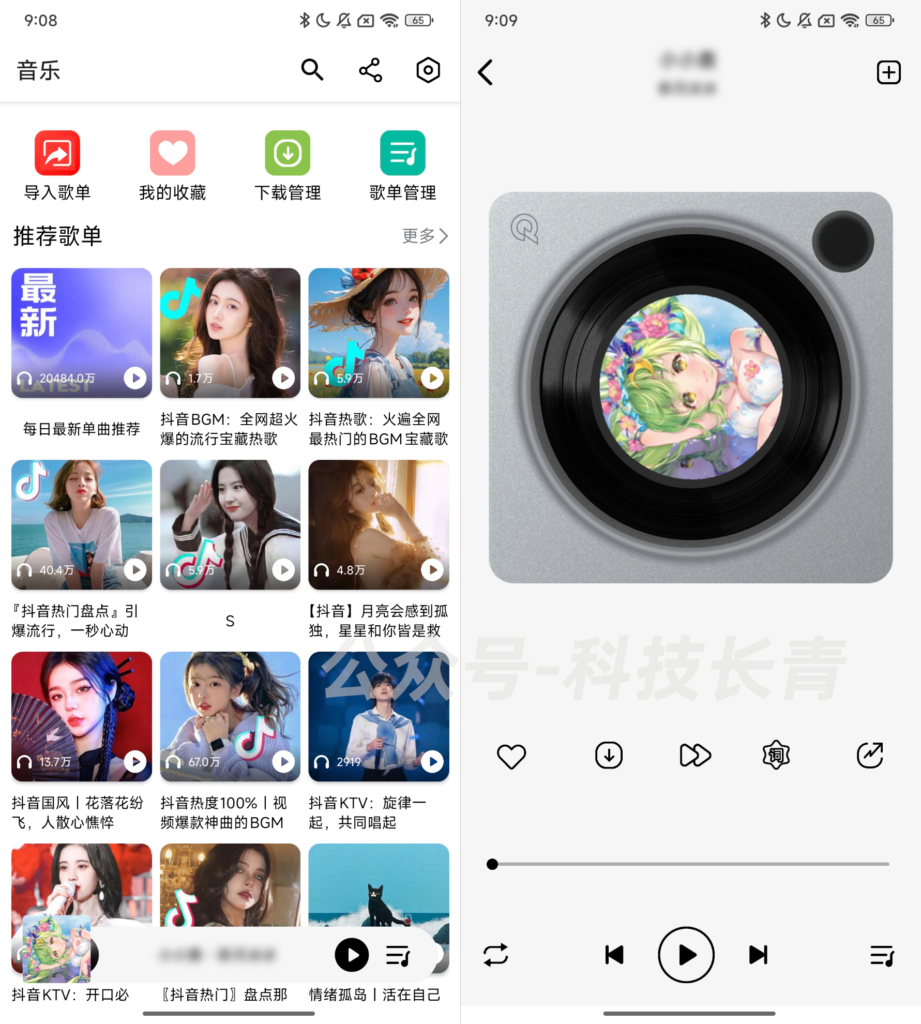
Task: Skip to the previous track
Action: pos(614,955)
